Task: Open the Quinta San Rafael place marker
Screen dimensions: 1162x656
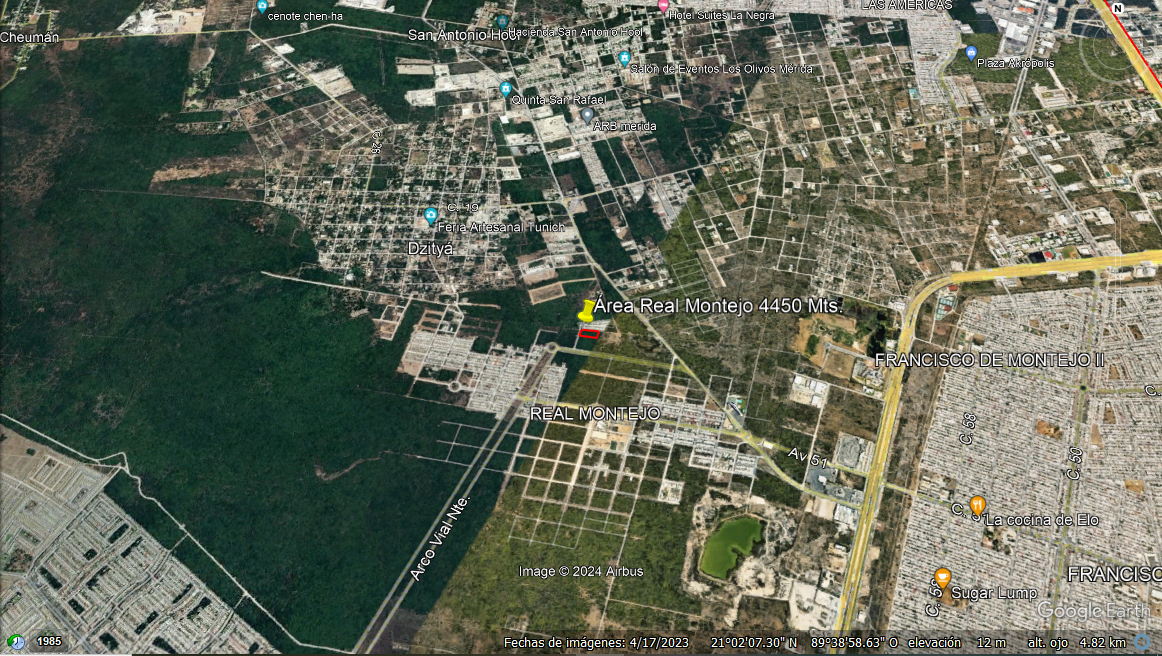Action: click(x=506, y=88)
